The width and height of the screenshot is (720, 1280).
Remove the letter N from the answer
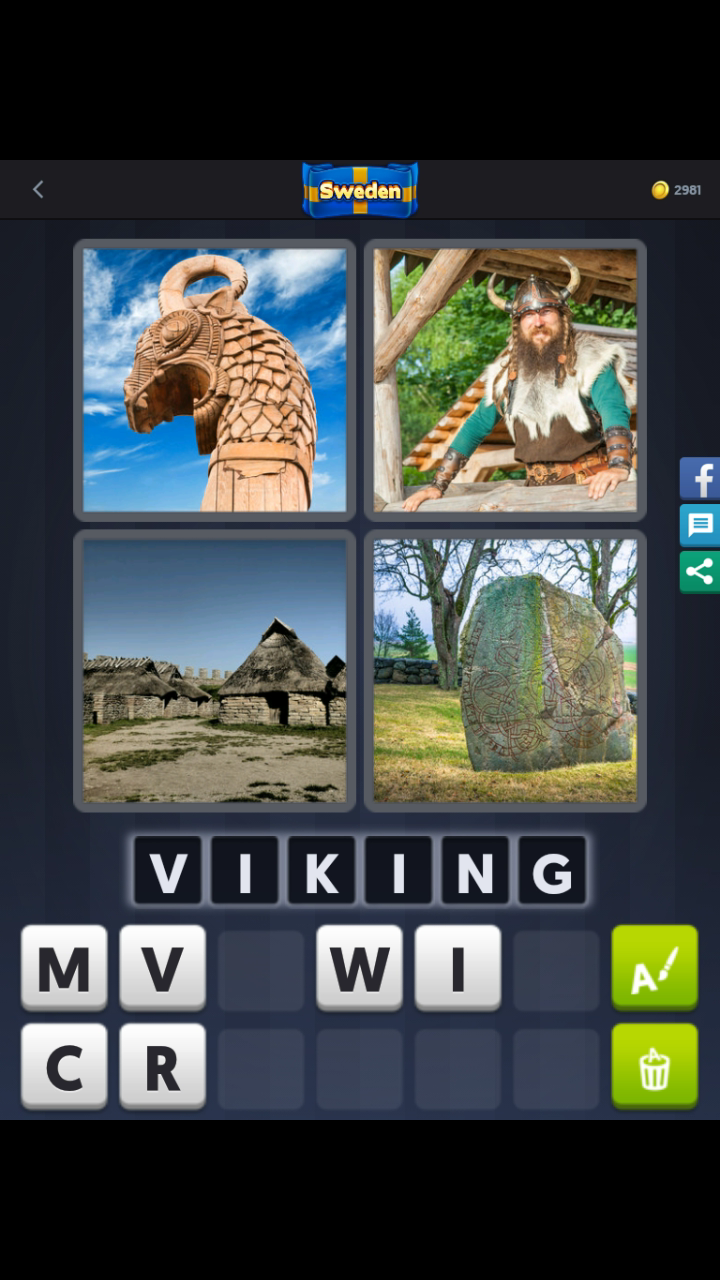pos(475,871)
